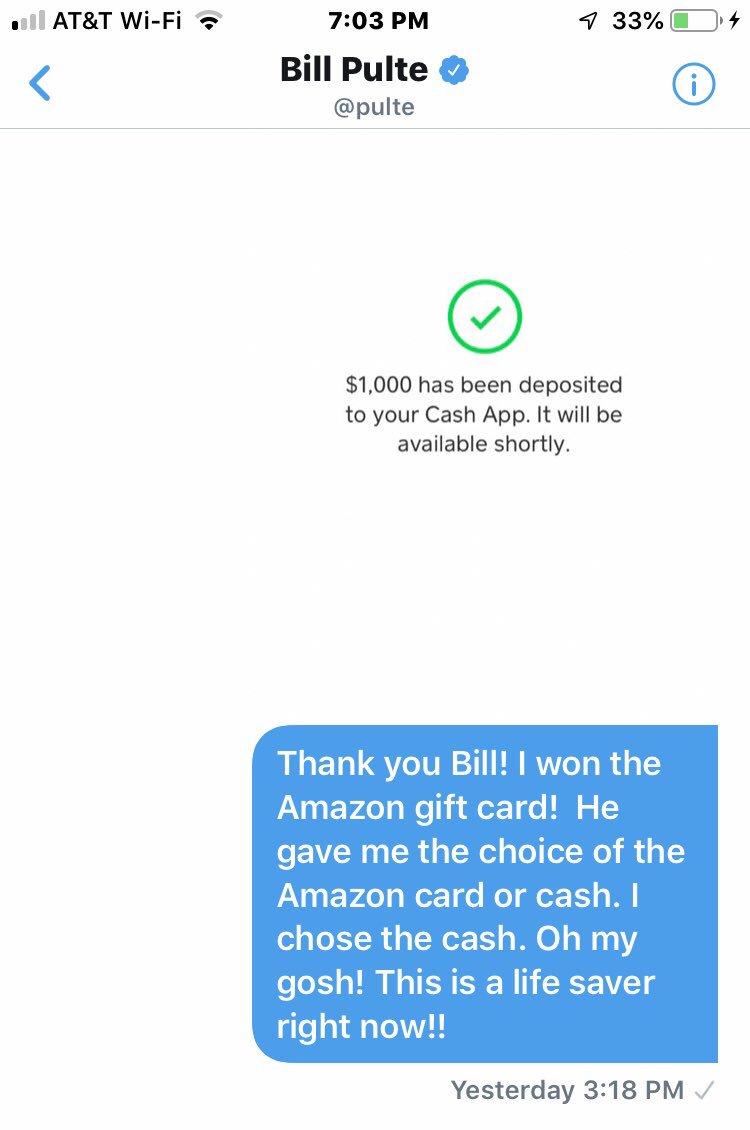The width and height of the screenshot is (750, 1130).
Task: Open Bill Pulte's profile from the header
Action: click(x=372, y=84)
